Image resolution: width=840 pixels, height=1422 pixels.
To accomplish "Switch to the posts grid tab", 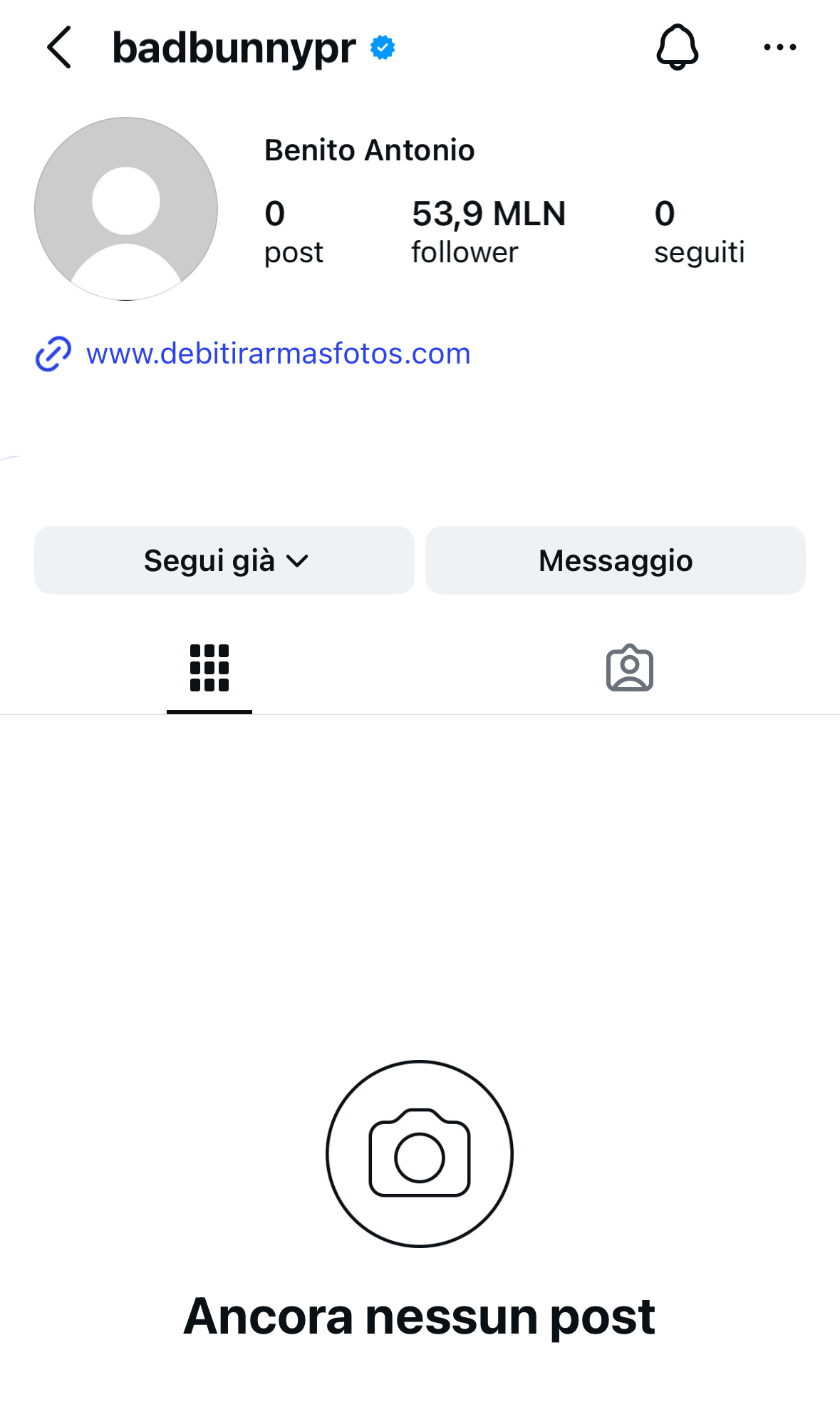I will click(x=209, y=668).
